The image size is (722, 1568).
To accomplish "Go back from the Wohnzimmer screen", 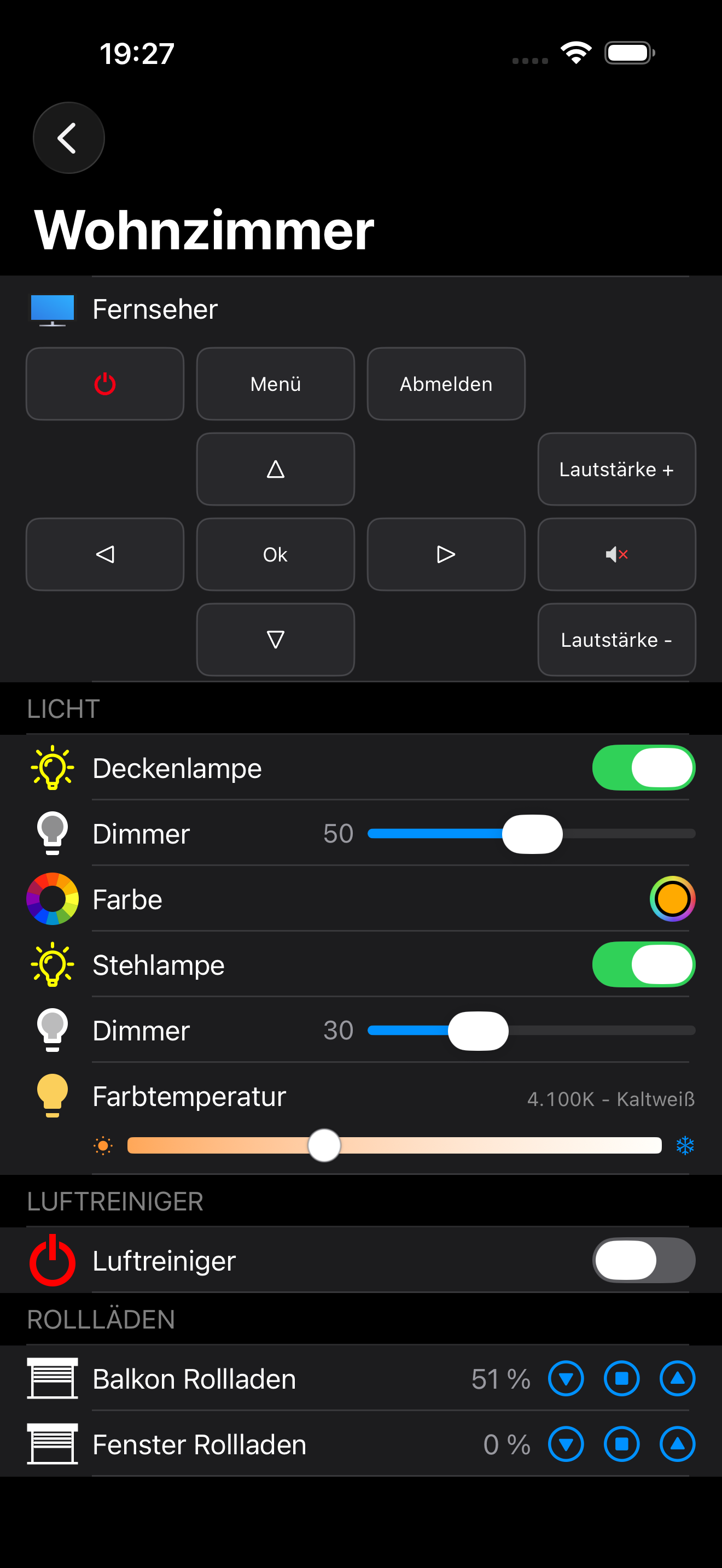I will point(68,138).
